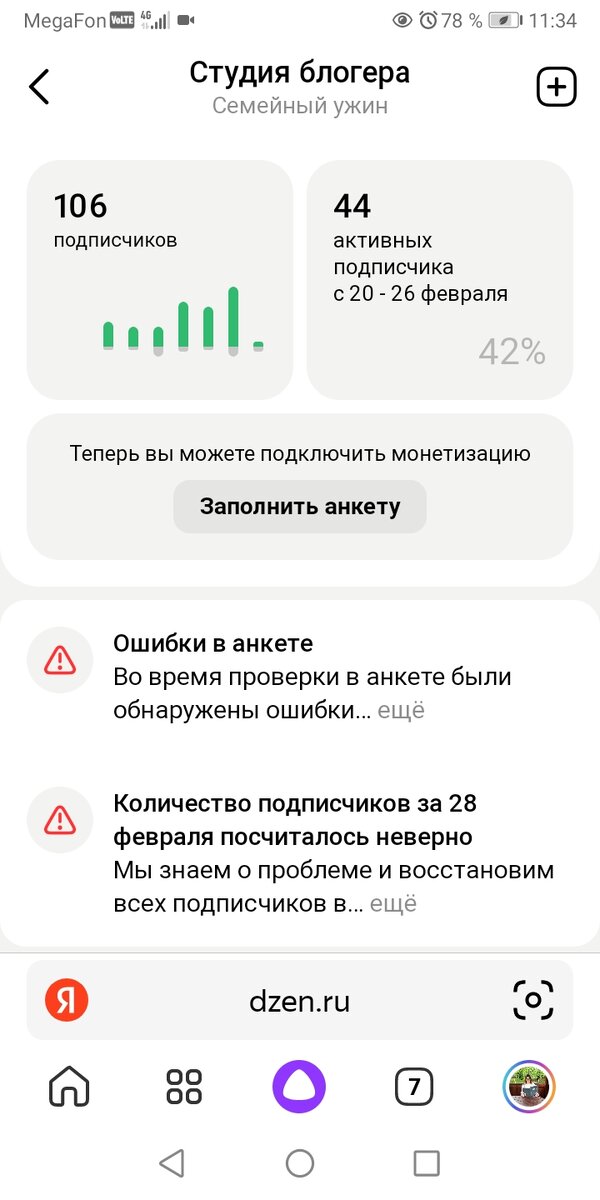Tap the dzen.ru address bar
This screenshot has width=600, height=1200.
point(300,1001)
